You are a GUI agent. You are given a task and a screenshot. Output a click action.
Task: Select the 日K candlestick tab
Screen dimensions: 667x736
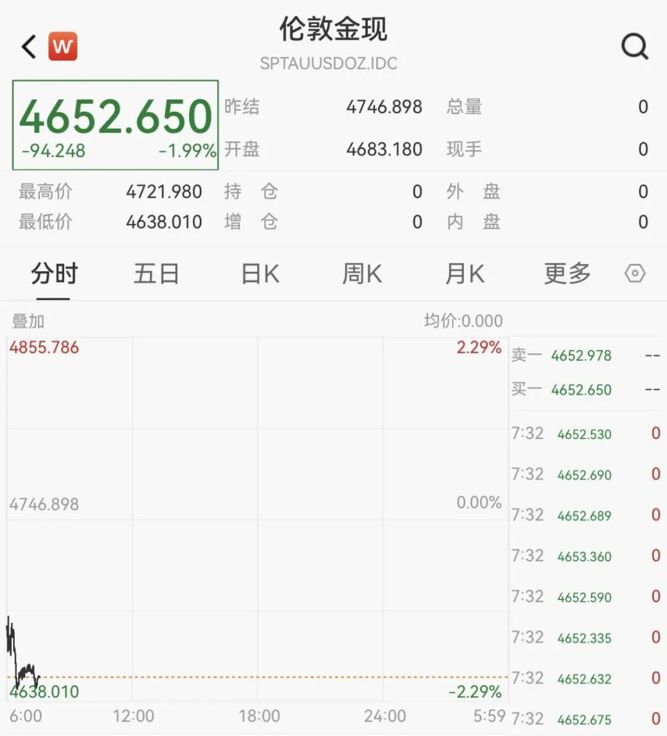tap(259, 273)
